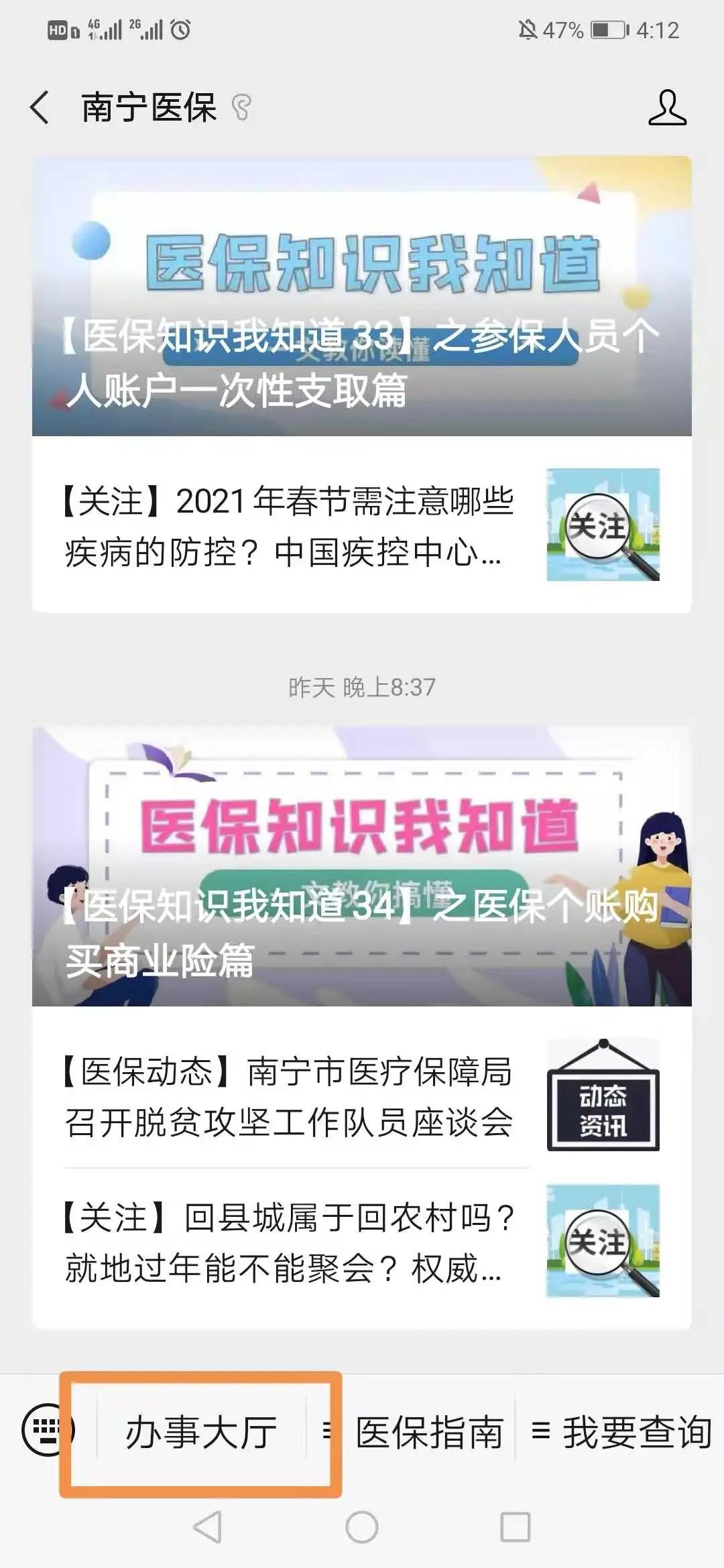Tap the system home button
724x1568 pixels.
click(362, 1528)
